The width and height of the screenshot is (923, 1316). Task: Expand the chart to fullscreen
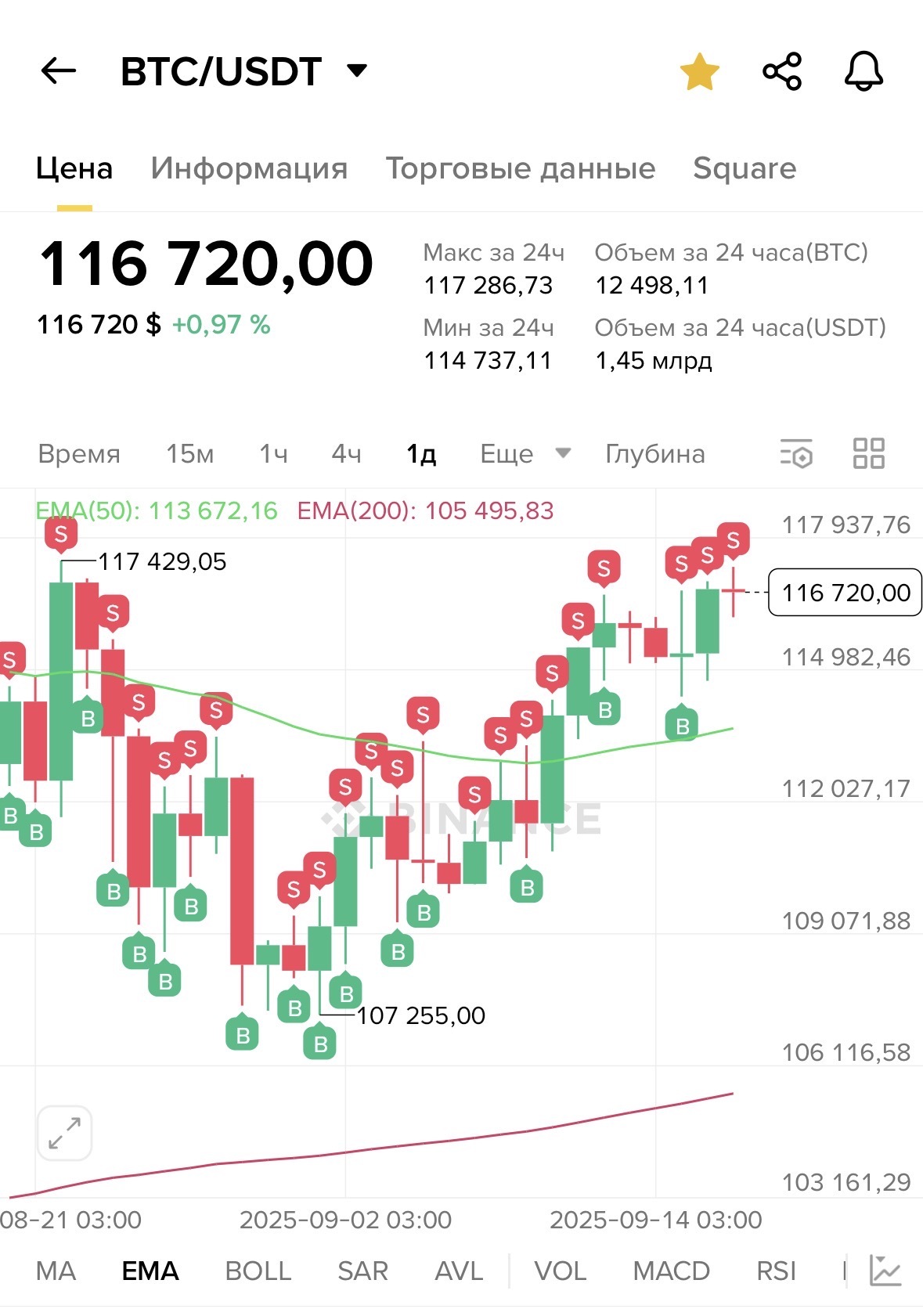pyautogui.click(x=64, y=1133)
